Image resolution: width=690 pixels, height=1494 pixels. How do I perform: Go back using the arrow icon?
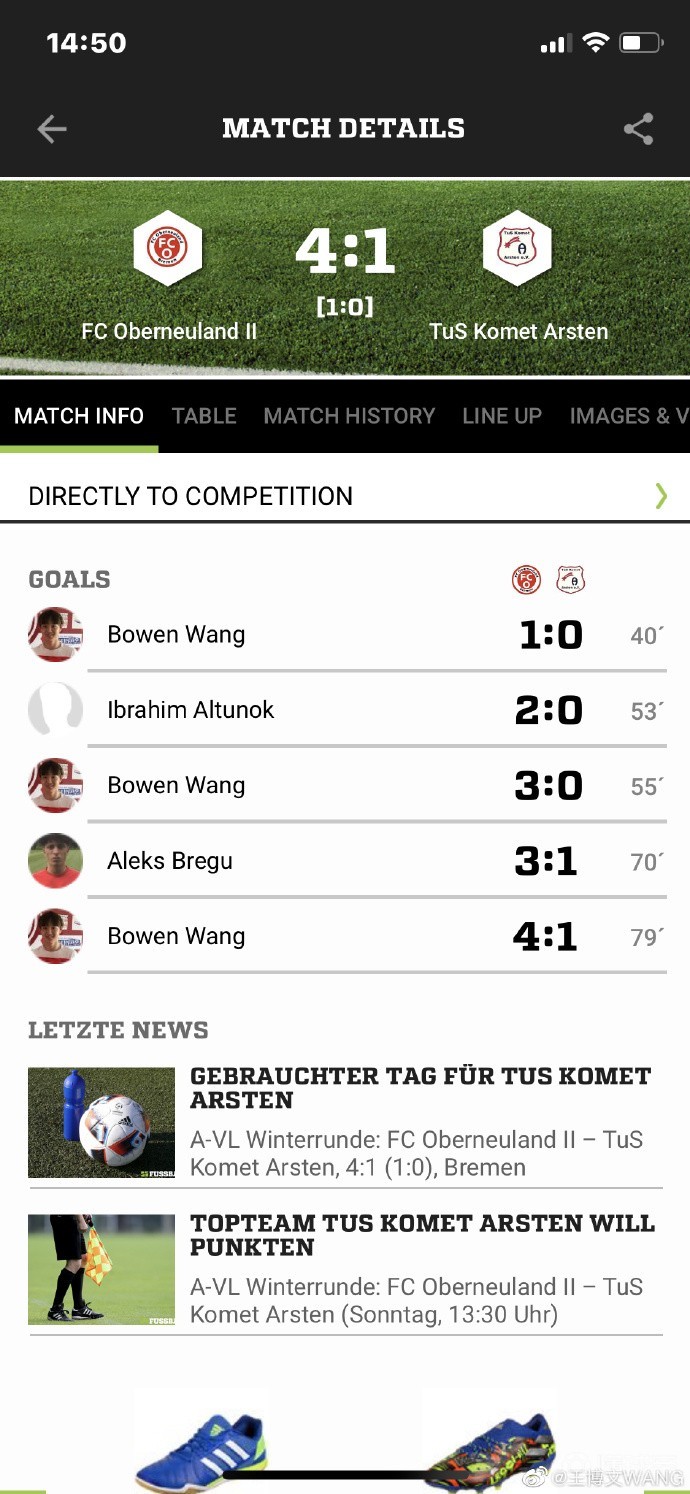[52, 129]
